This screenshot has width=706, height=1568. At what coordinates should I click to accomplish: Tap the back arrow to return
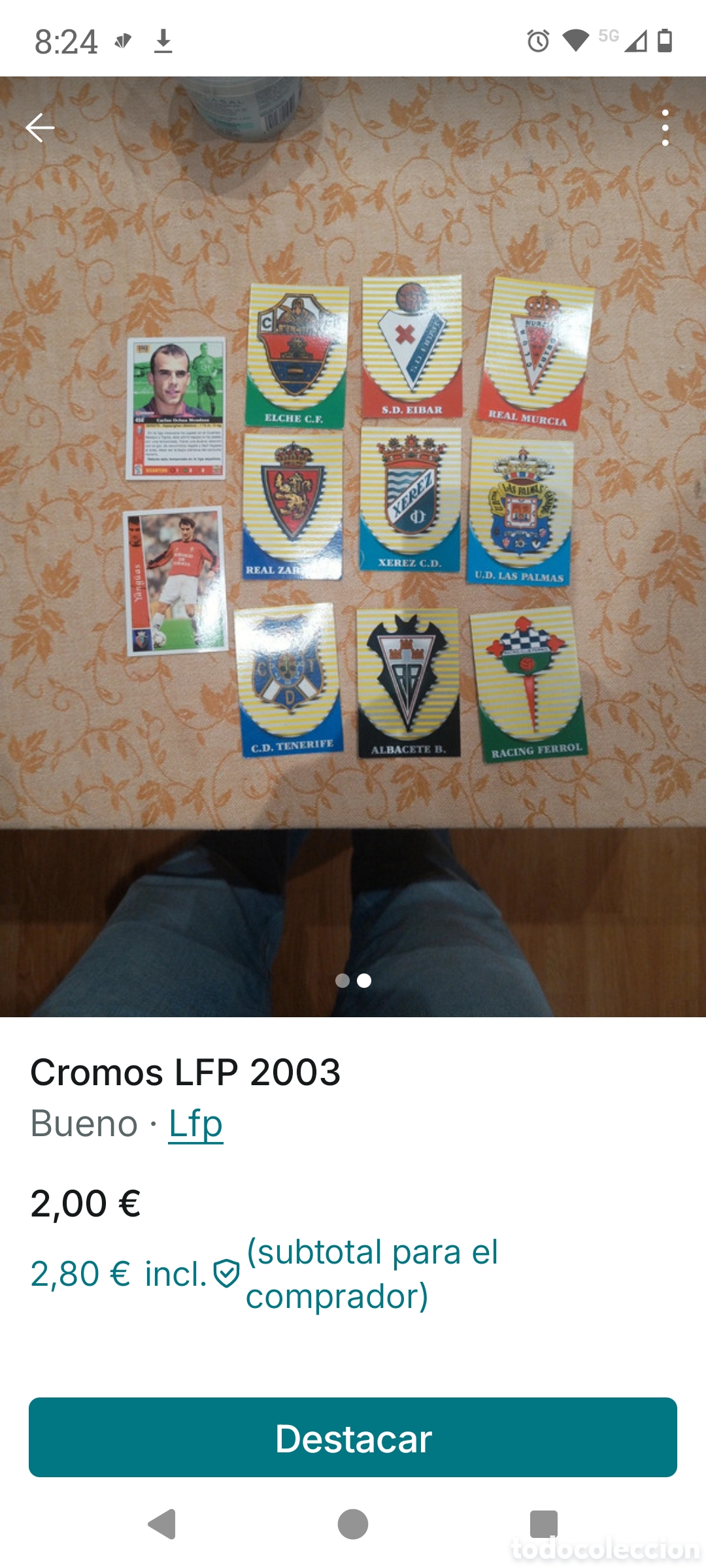(39, 126)
